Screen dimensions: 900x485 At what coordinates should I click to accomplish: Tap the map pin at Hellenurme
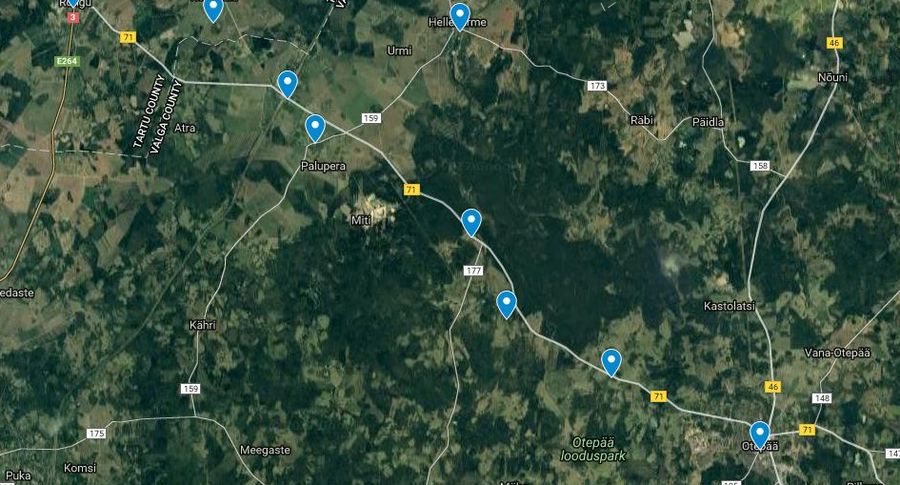click(x=459, y=16)
